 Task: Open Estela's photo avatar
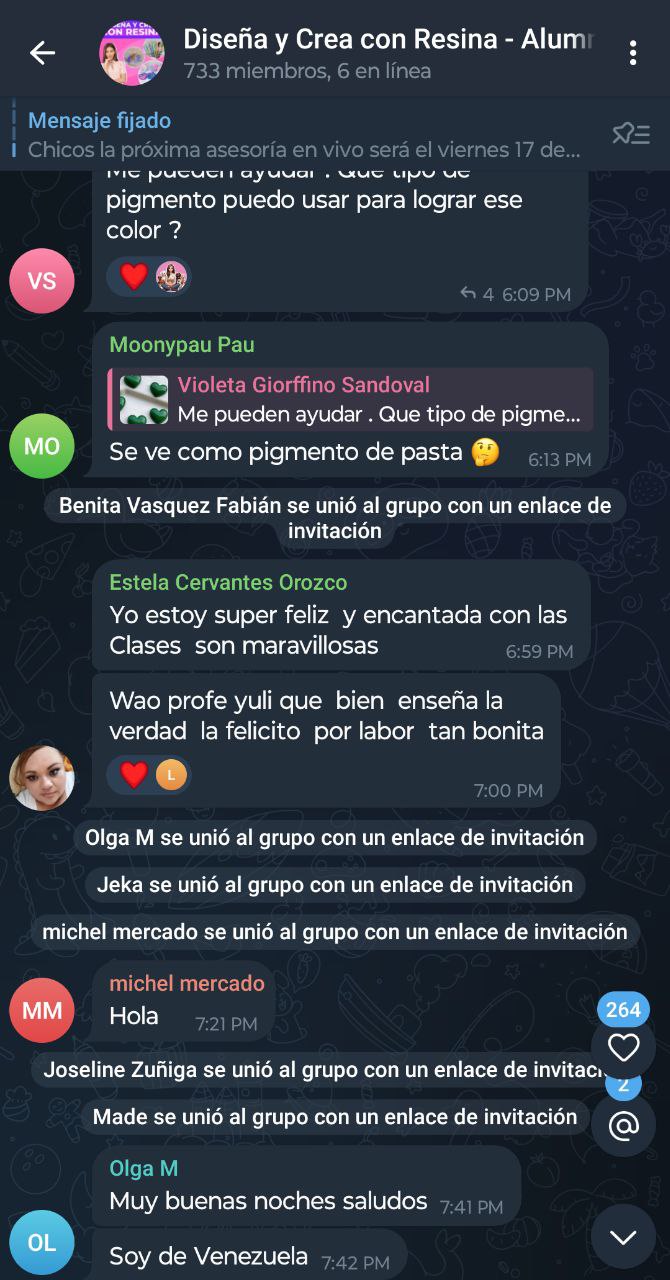(42, 777)
